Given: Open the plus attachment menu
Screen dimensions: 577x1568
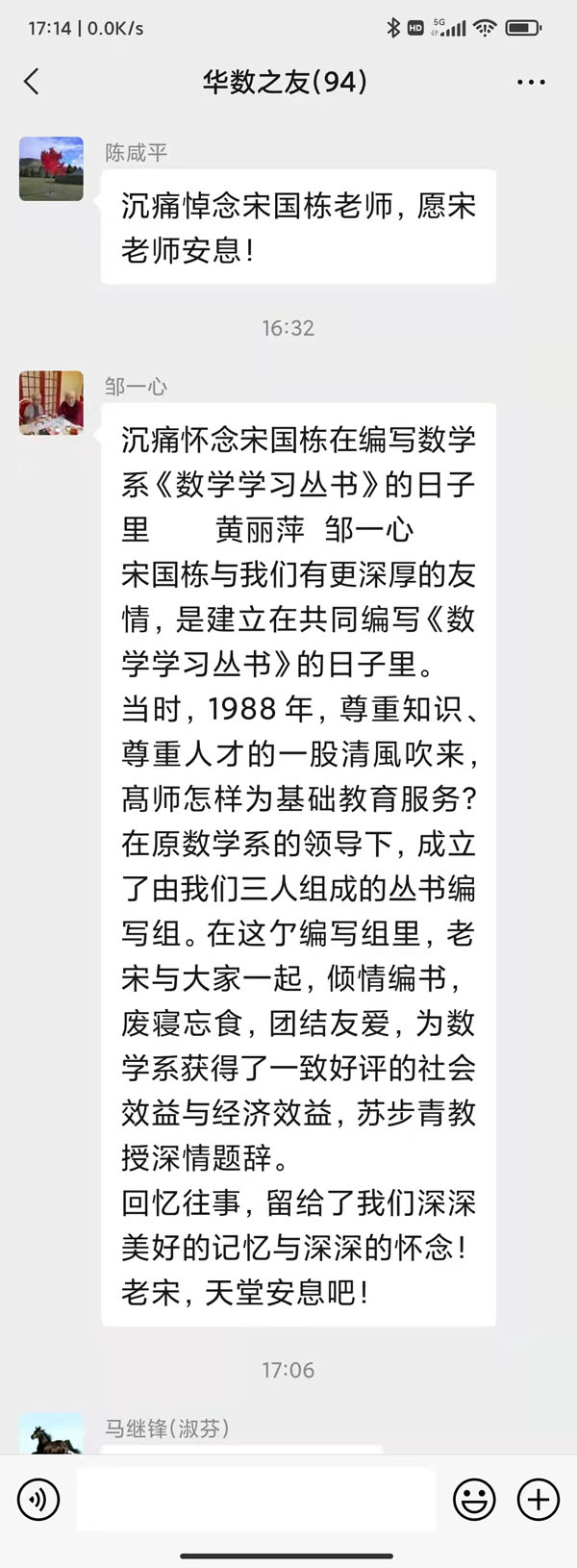Looking at the screenshot, I should coord(539,1499).
